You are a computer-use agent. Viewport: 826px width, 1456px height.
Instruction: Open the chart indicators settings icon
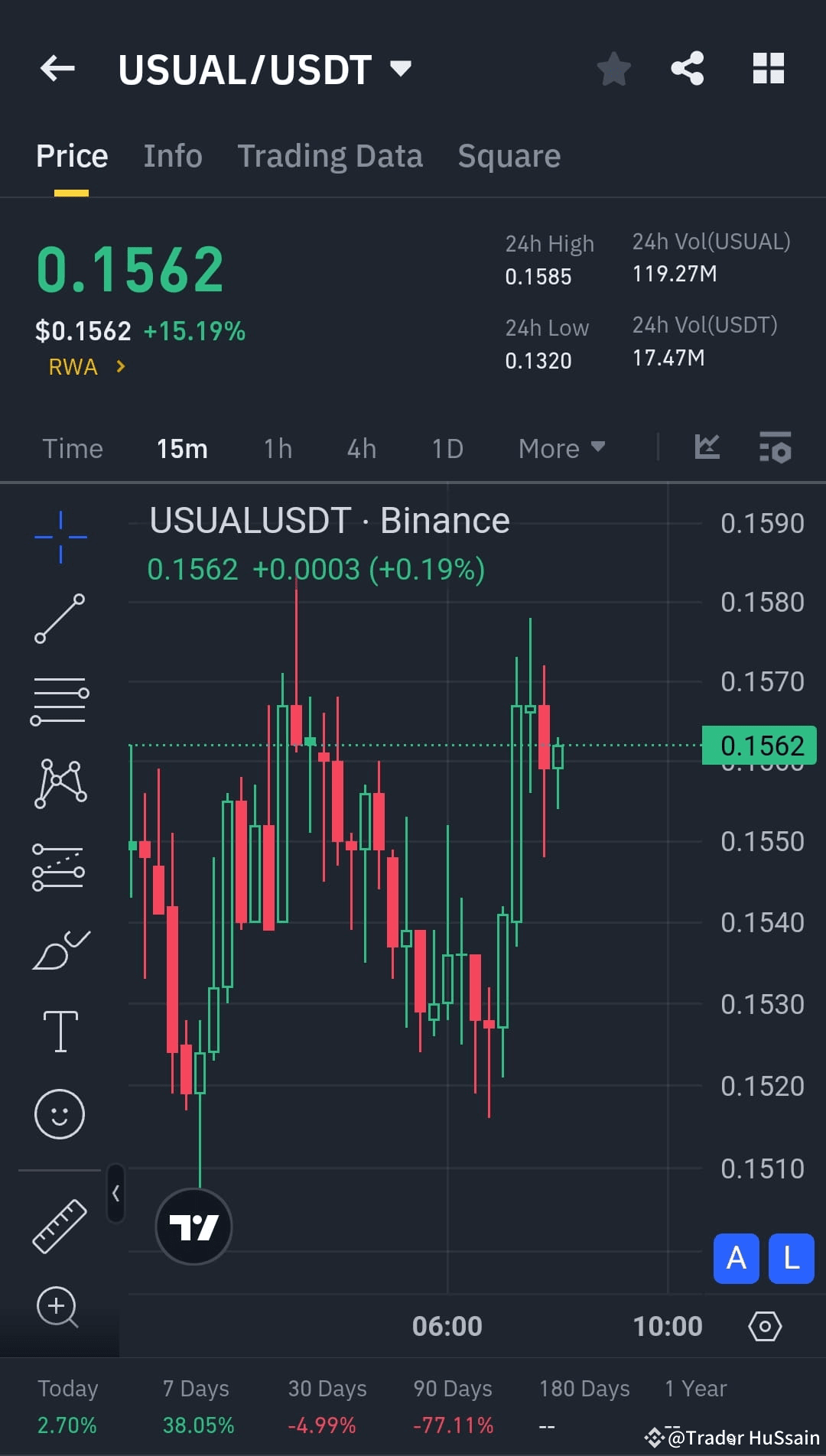775,449
